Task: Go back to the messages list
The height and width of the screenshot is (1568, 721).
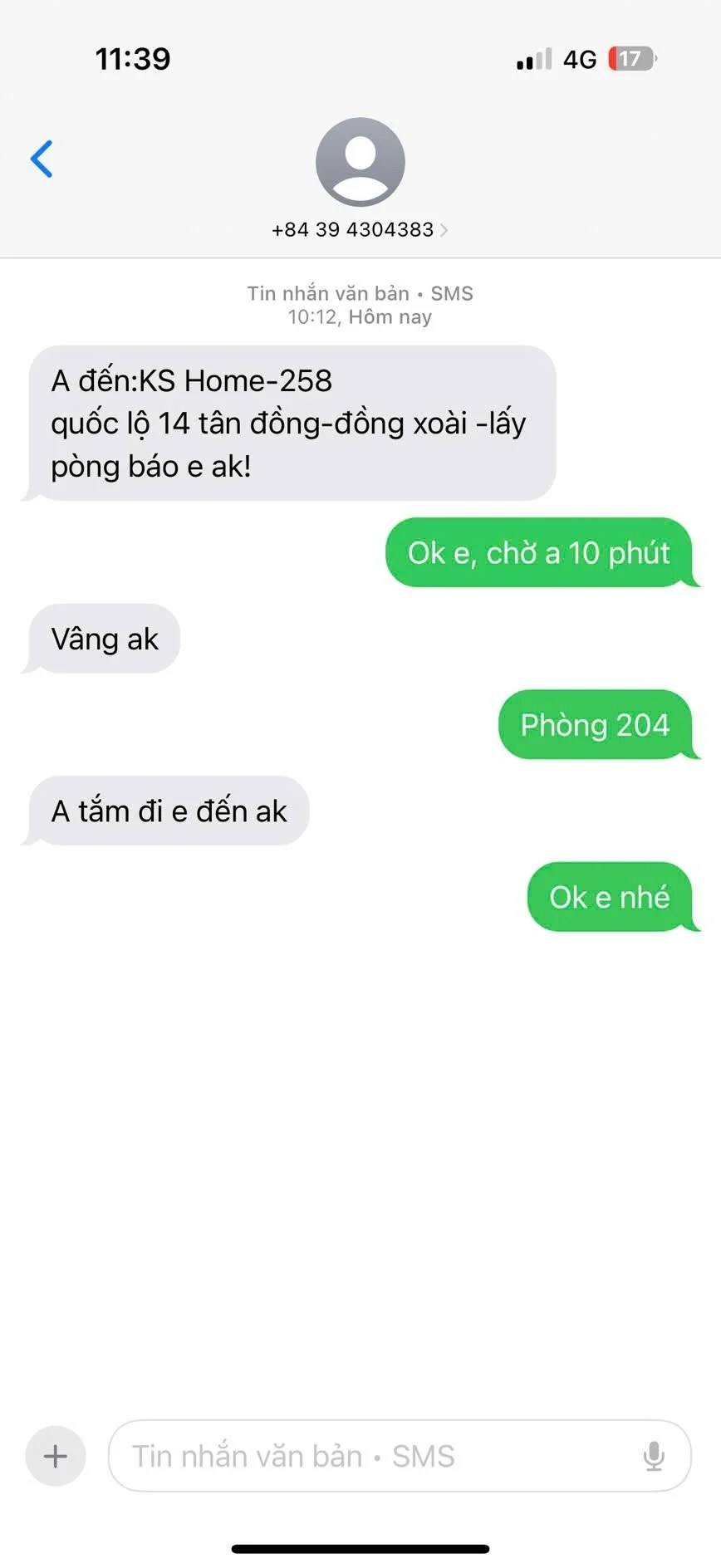Action: pyautogui.click(x=42, y=159)
